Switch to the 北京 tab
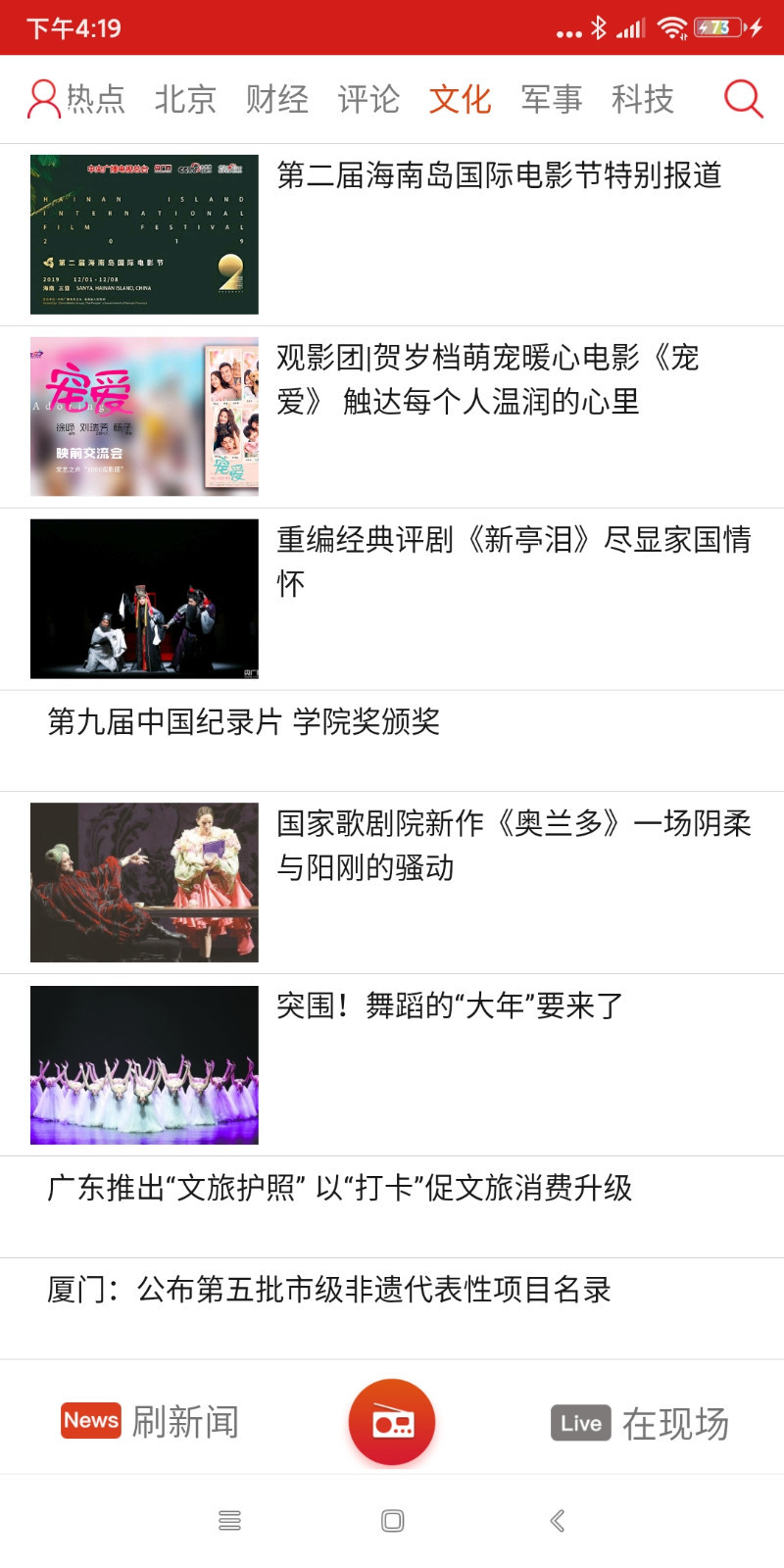This screenshot has height=1568, width=784. tap(186, 98)
